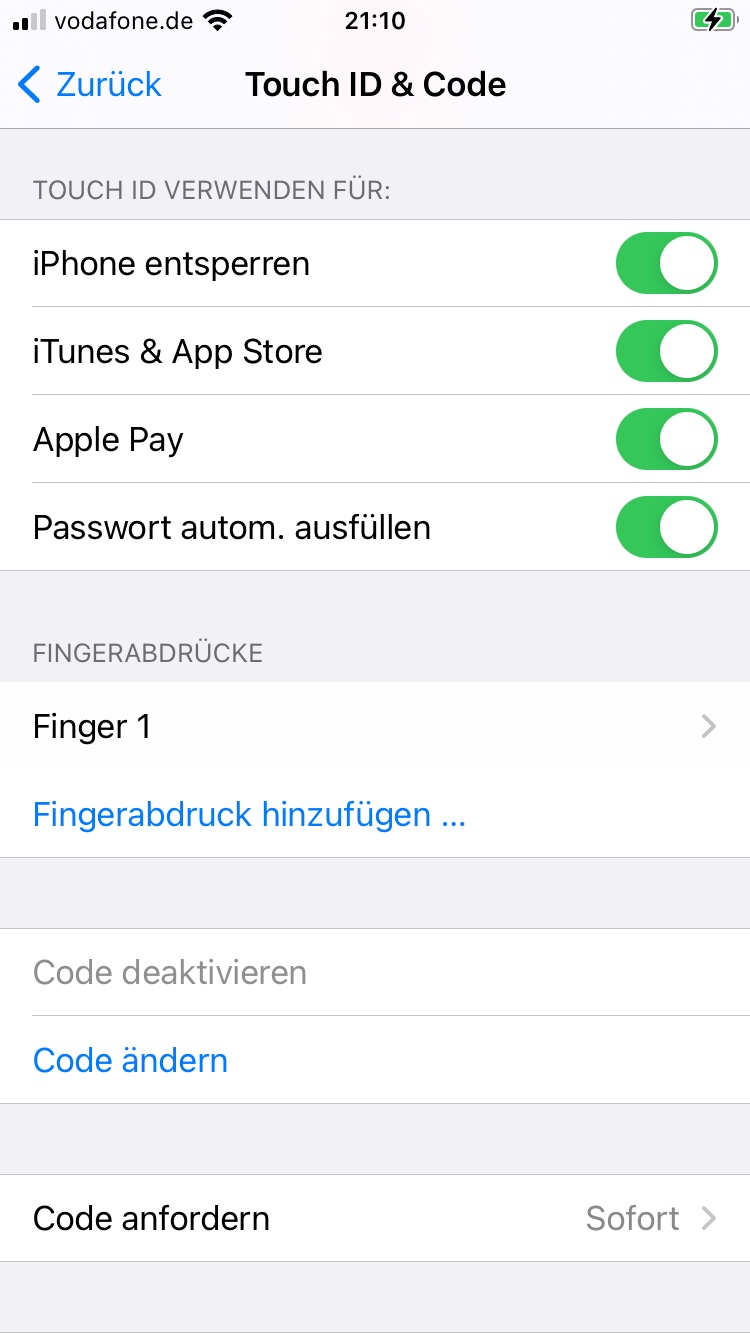The width and height of the screenshot is (750, 1334).
Task: Open the Finger 1 fingerprint entry
Action: [x=375, y=726]
